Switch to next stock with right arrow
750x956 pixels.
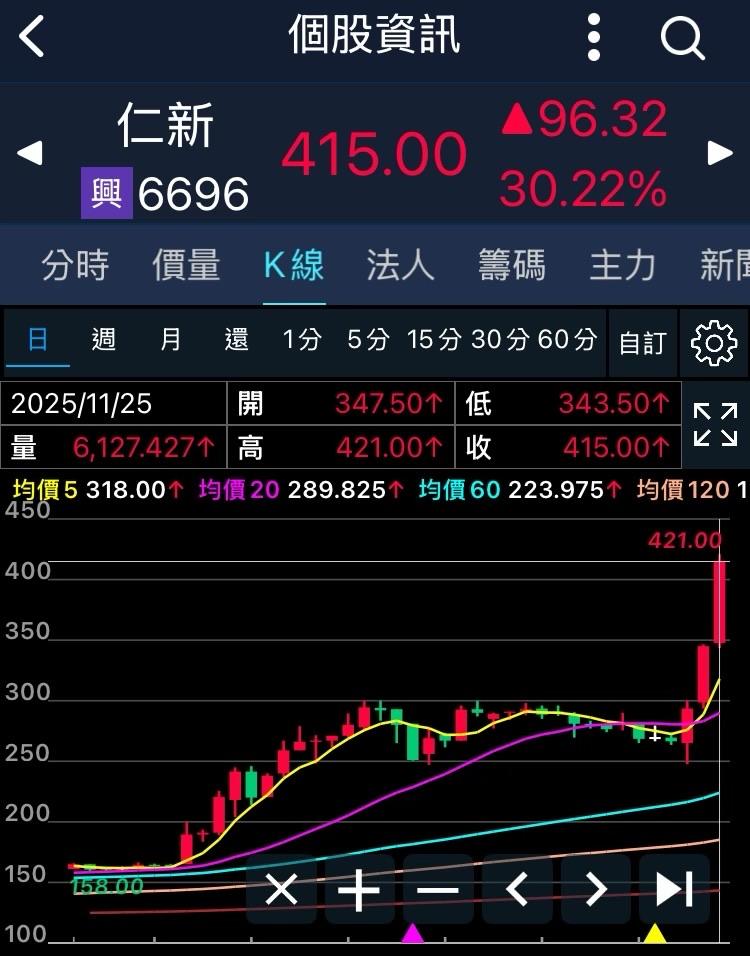720,153
